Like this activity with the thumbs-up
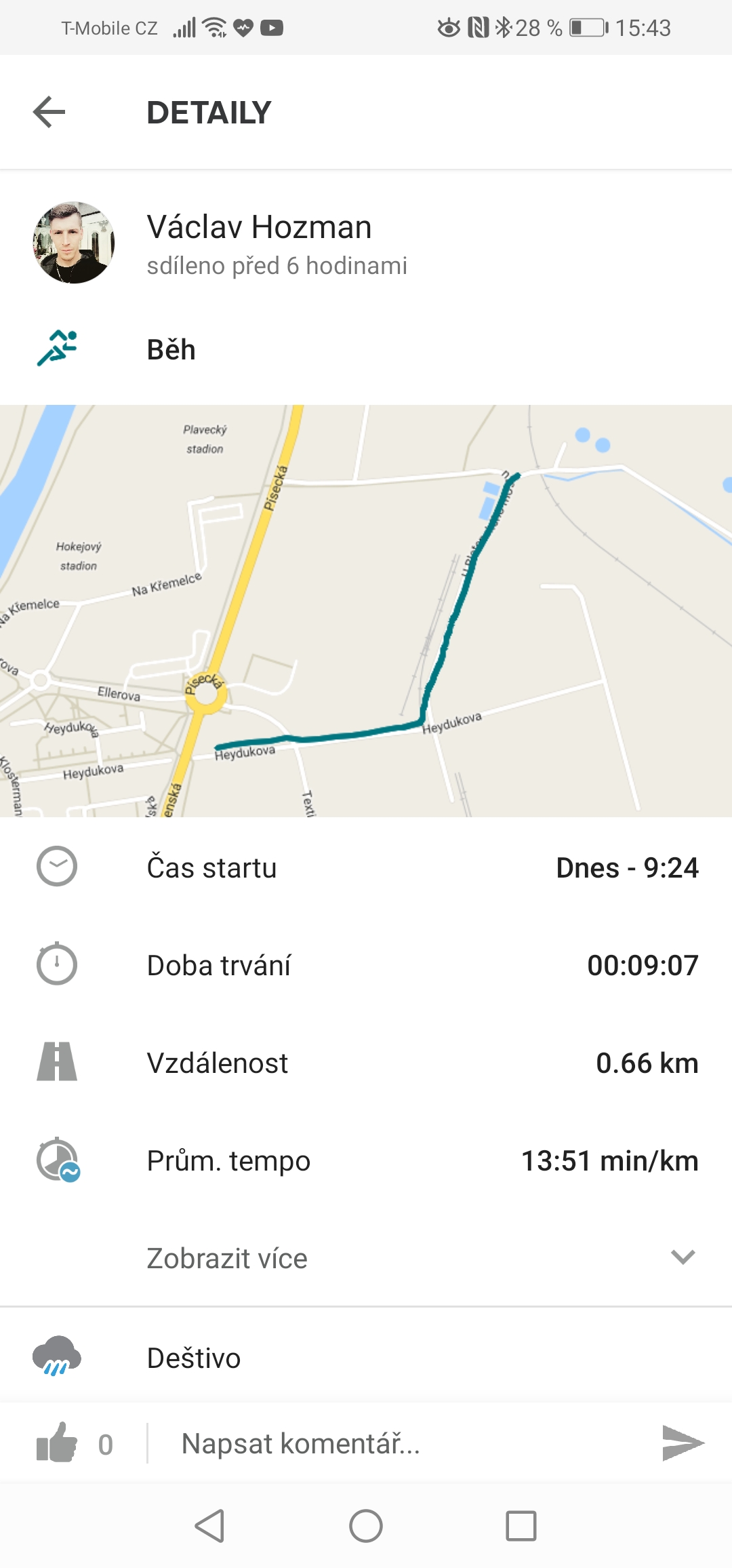 point(57,1443)
